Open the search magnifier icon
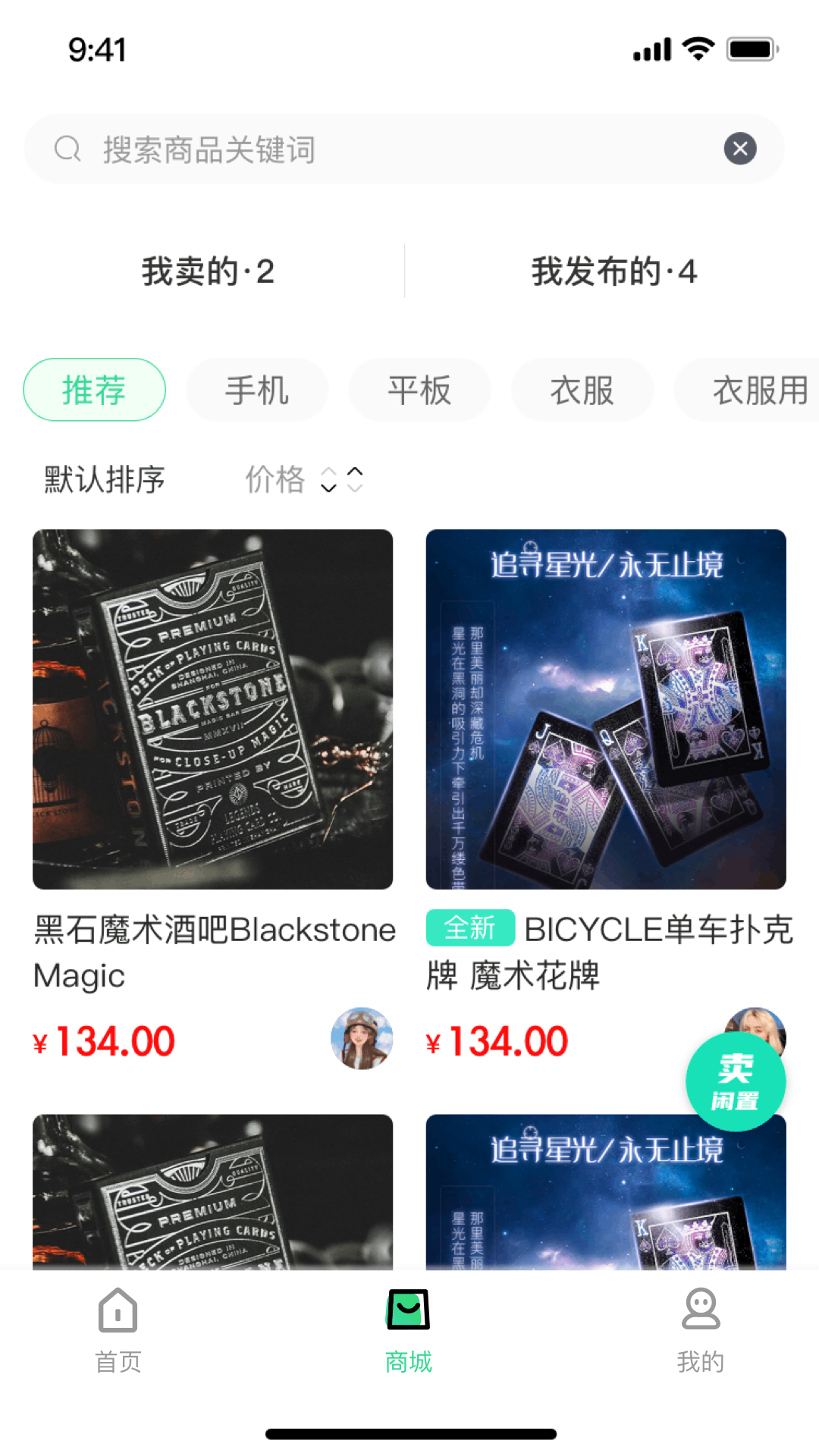The width and height of the screenshot is (819, 1456). (x=68, y=149)
